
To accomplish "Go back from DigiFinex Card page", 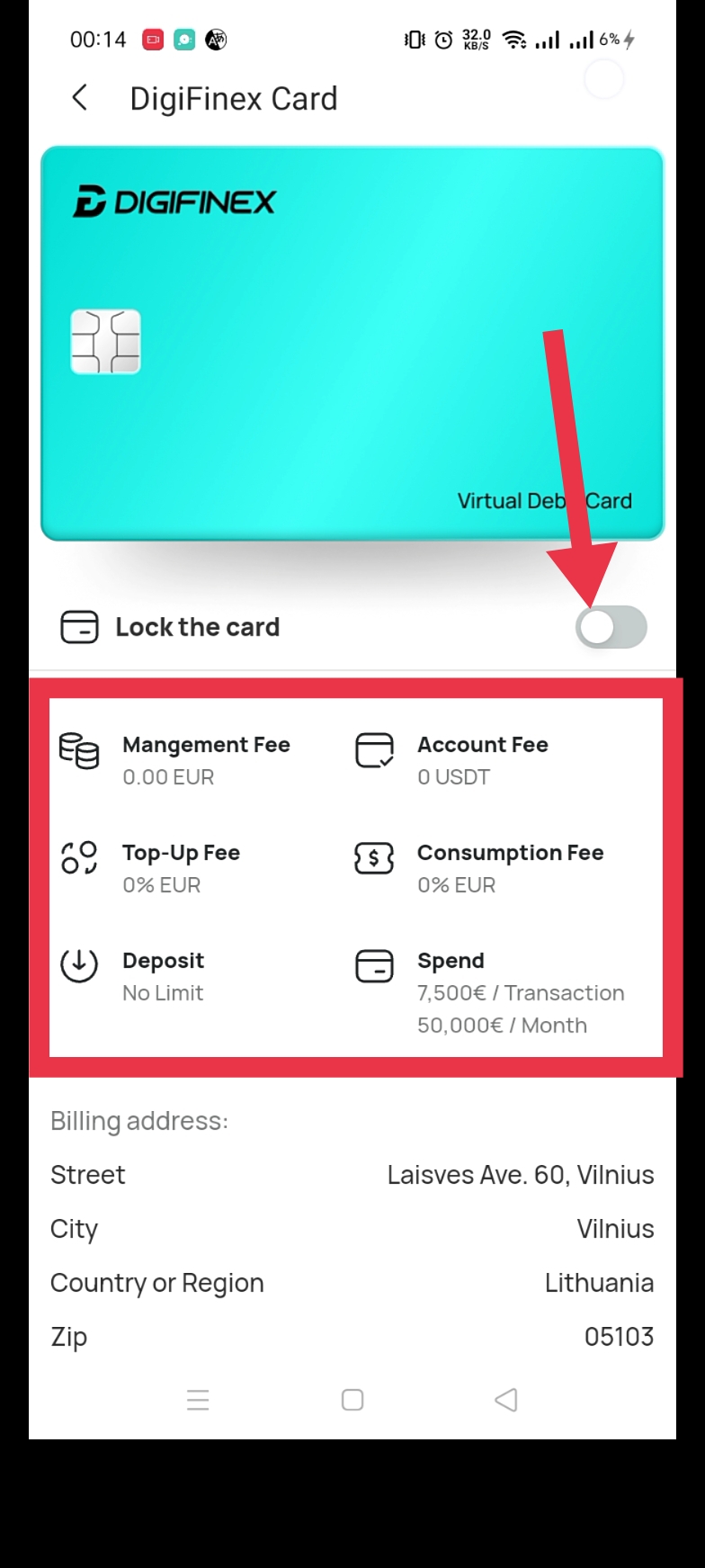I will point(80,98).
